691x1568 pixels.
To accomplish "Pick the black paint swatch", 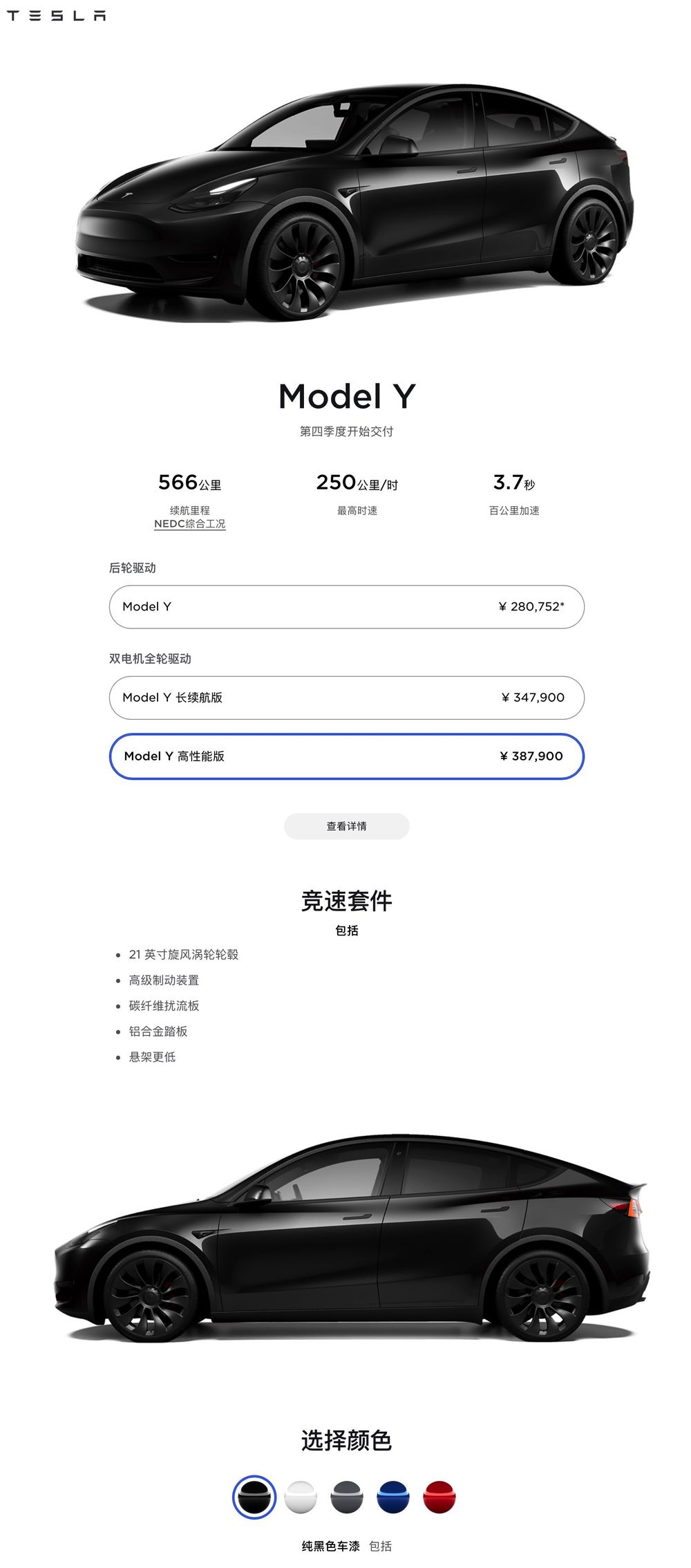I will [x=254, y=1497].
